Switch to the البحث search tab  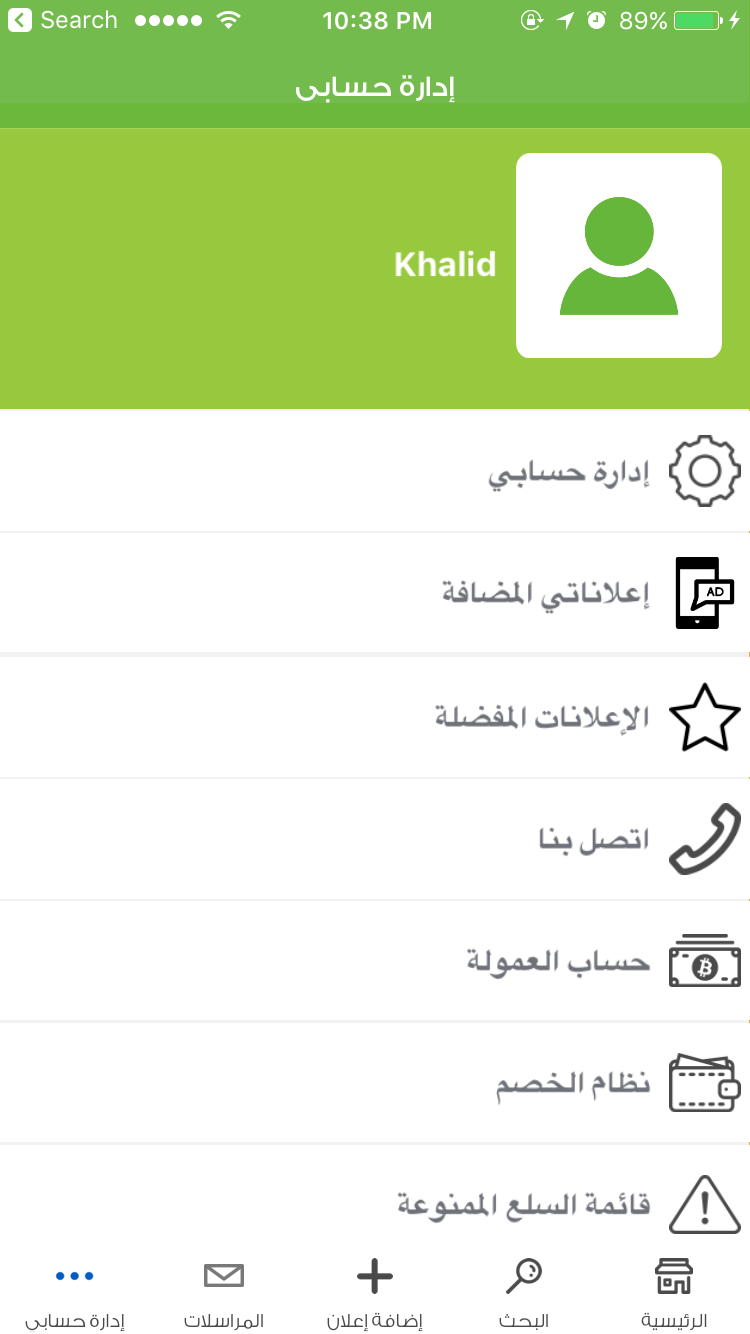[524, 1291]
